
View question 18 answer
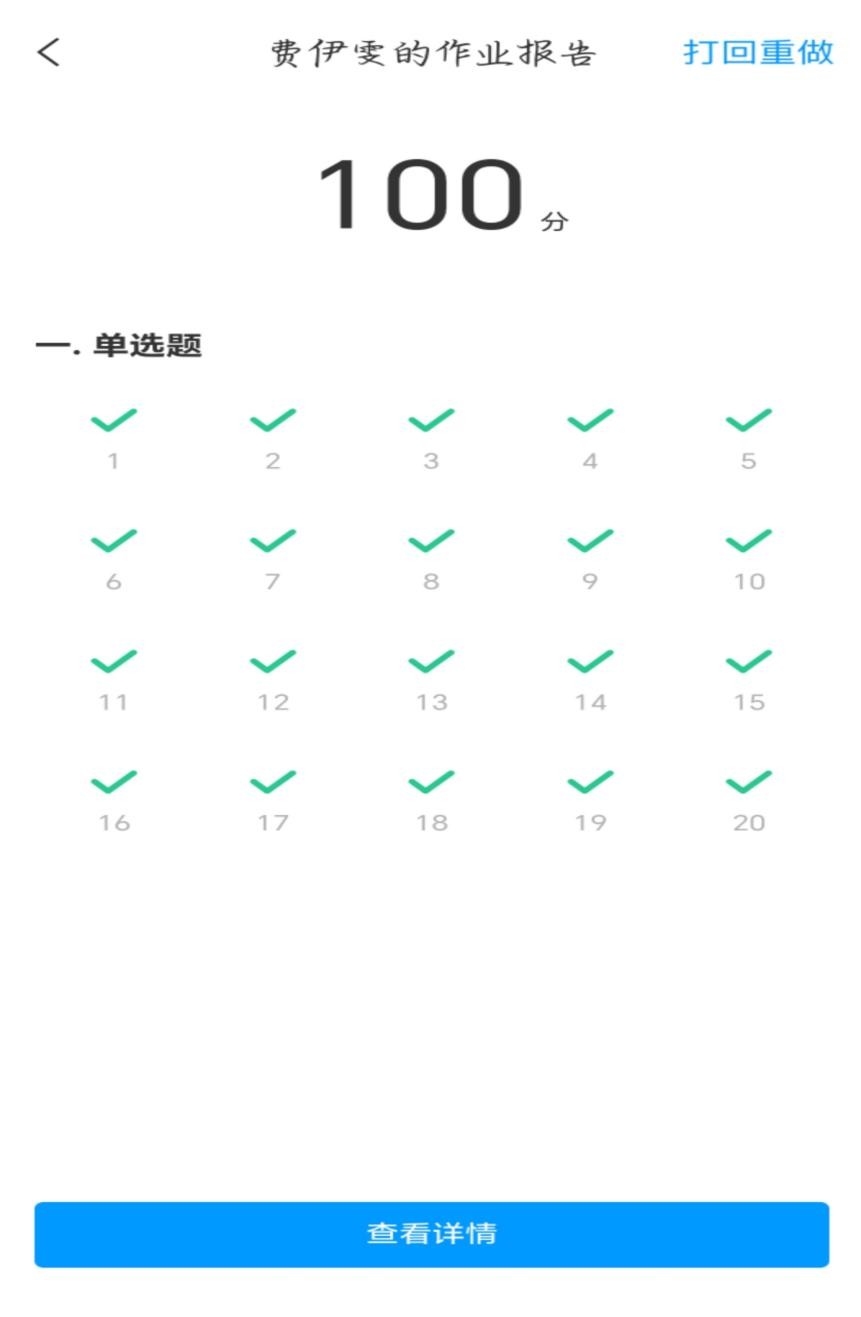tap(431, 797)
